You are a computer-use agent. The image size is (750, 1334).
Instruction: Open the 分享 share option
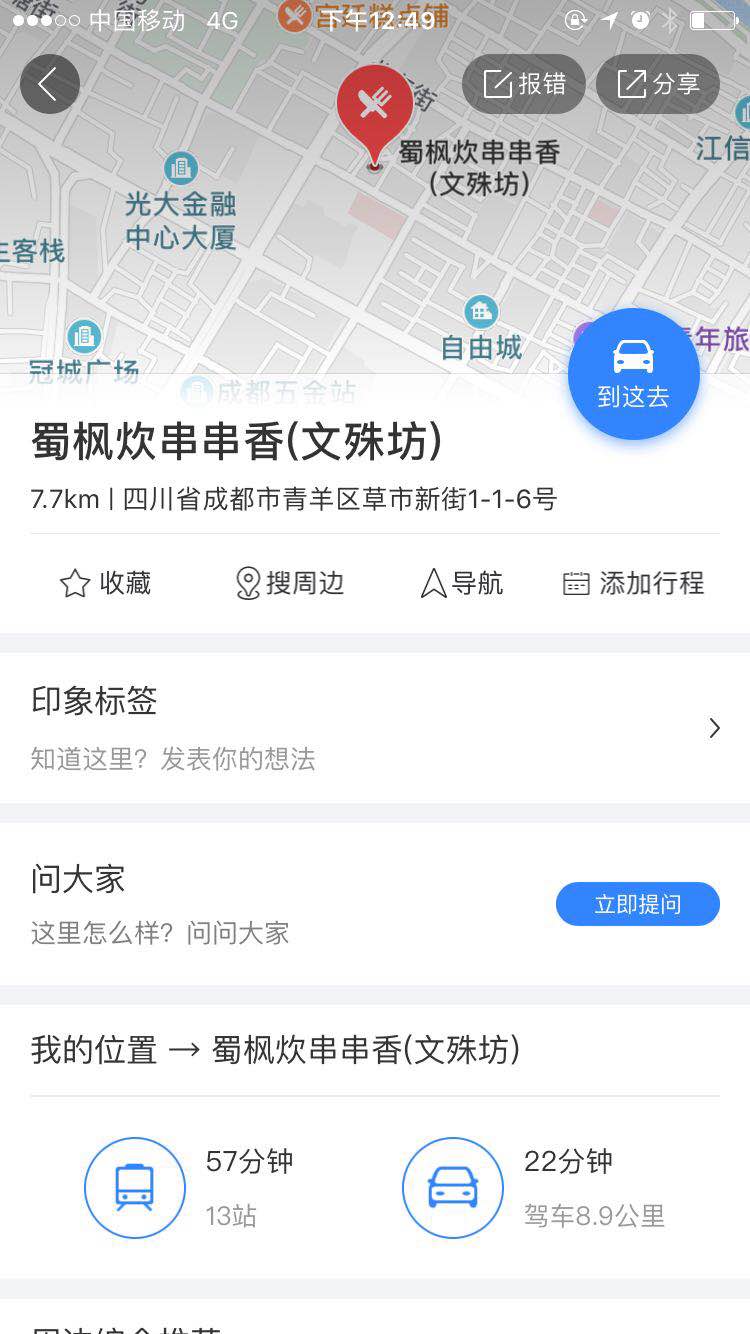click(657, 84)
